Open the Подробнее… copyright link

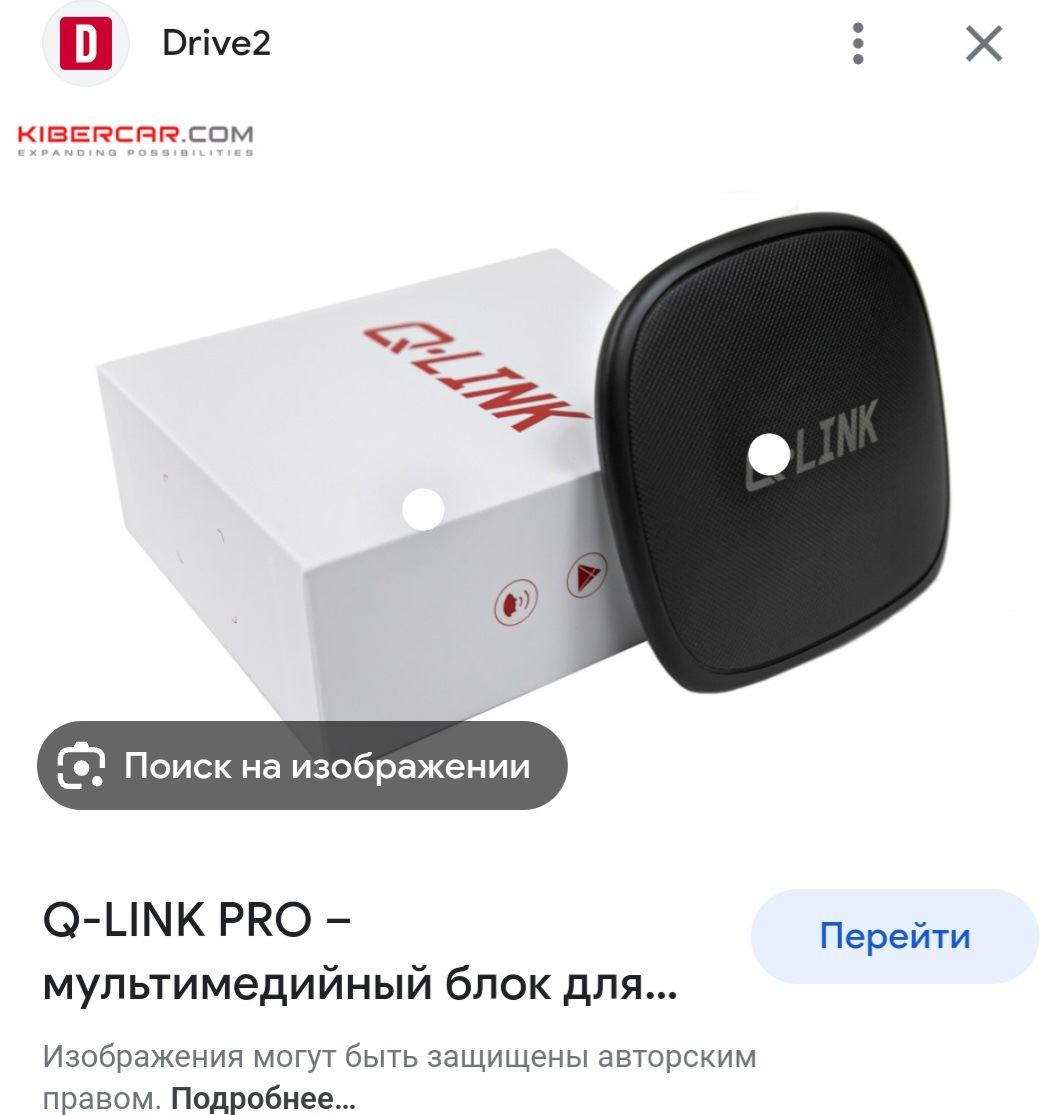270,1100
